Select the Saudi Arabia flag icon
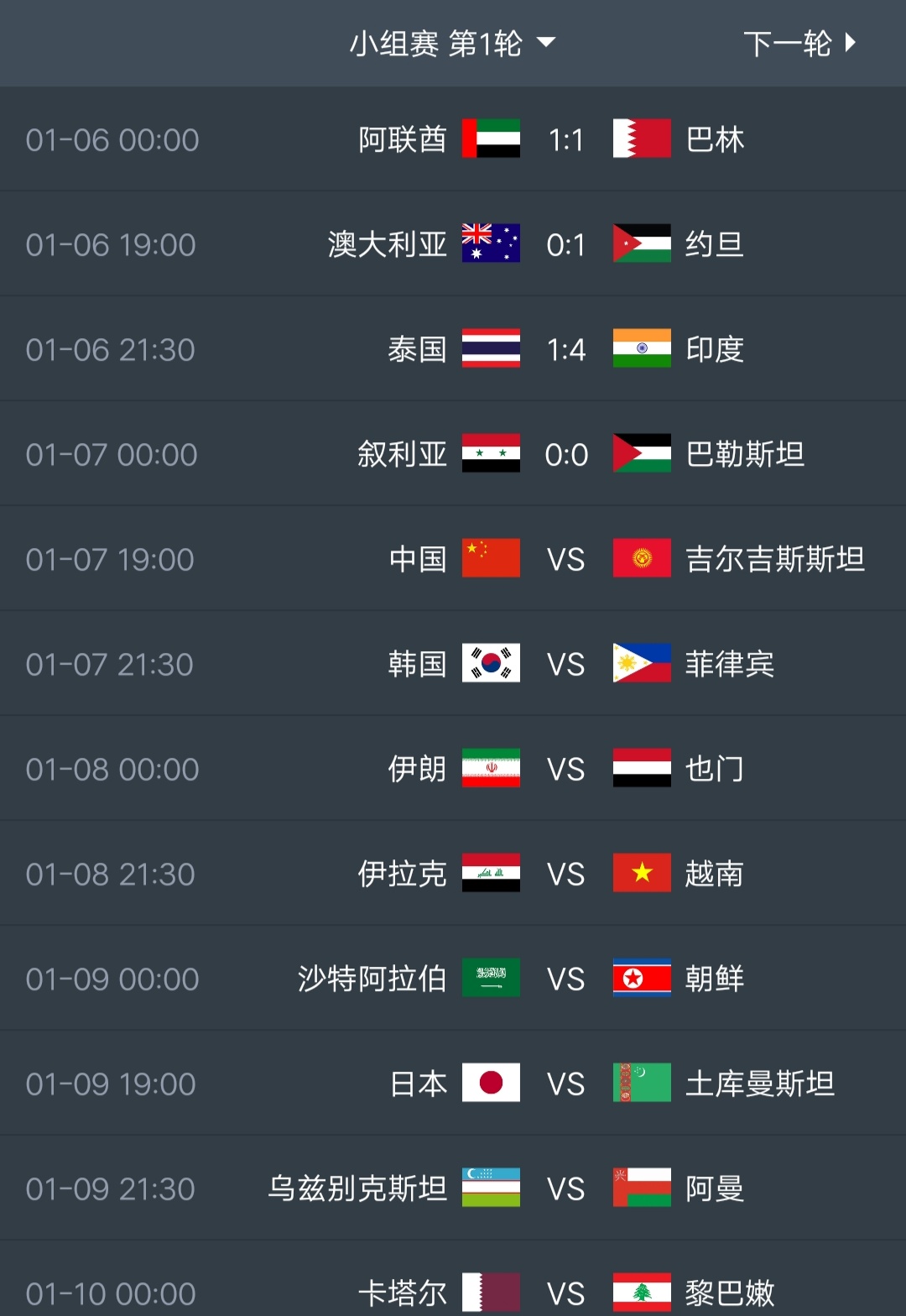The width and height of the screenshot is (906, 1316). 490,978
